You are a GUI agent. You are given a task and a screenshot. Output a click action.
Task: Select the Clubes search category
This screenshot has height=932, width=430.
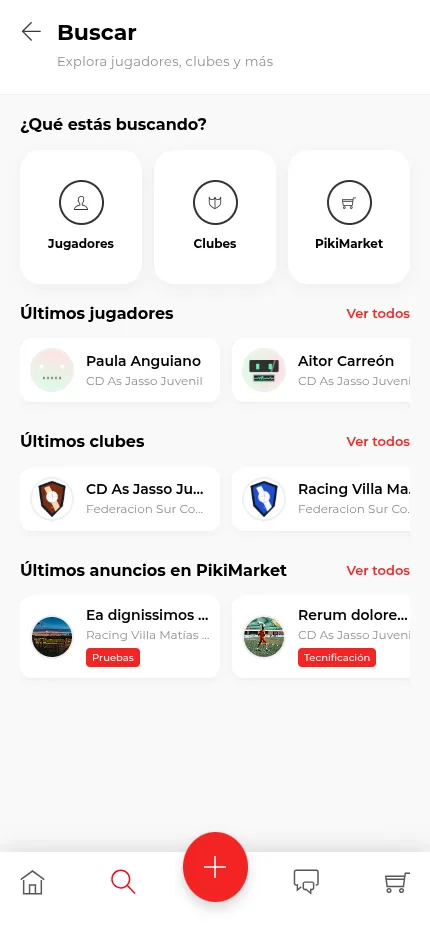(x=215, y=217)
